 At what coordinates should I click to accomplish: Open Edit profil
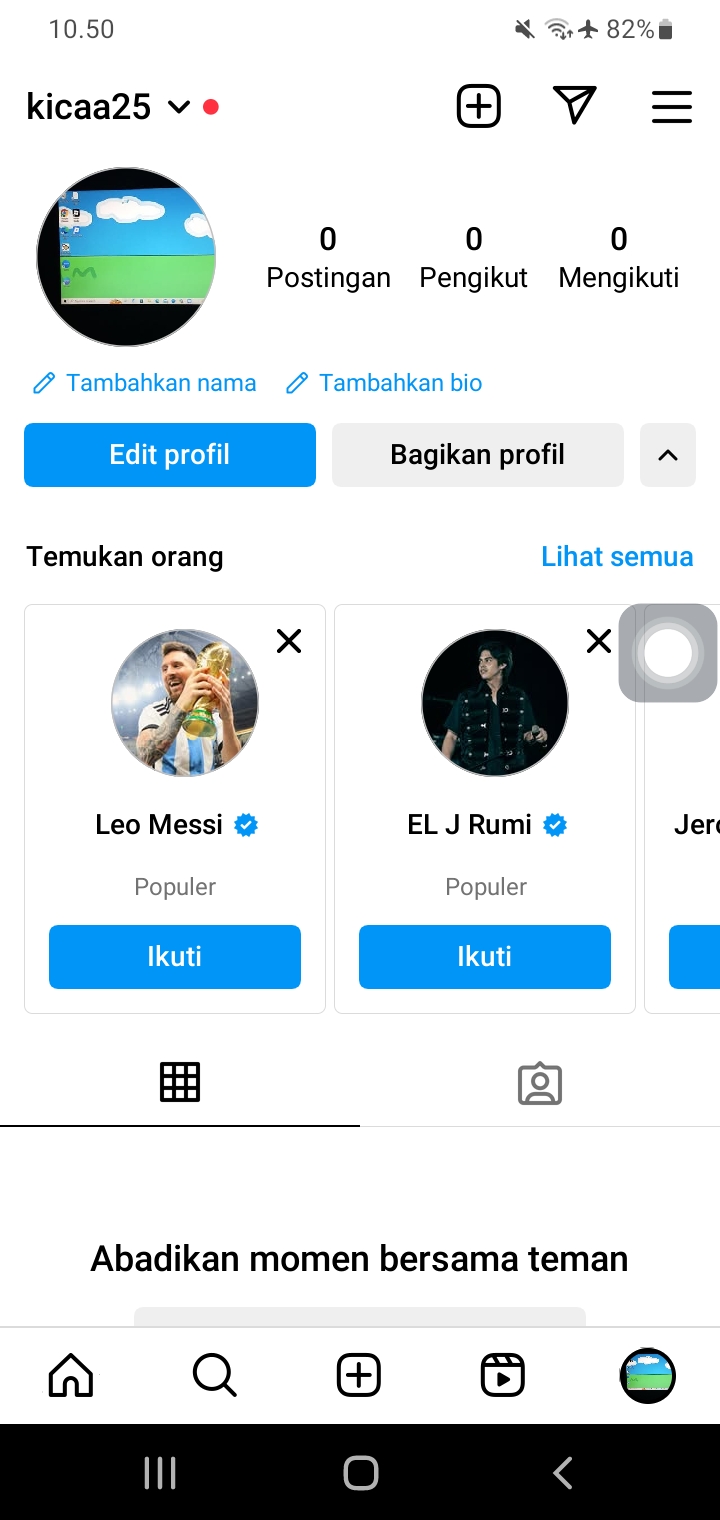point(170,455)
